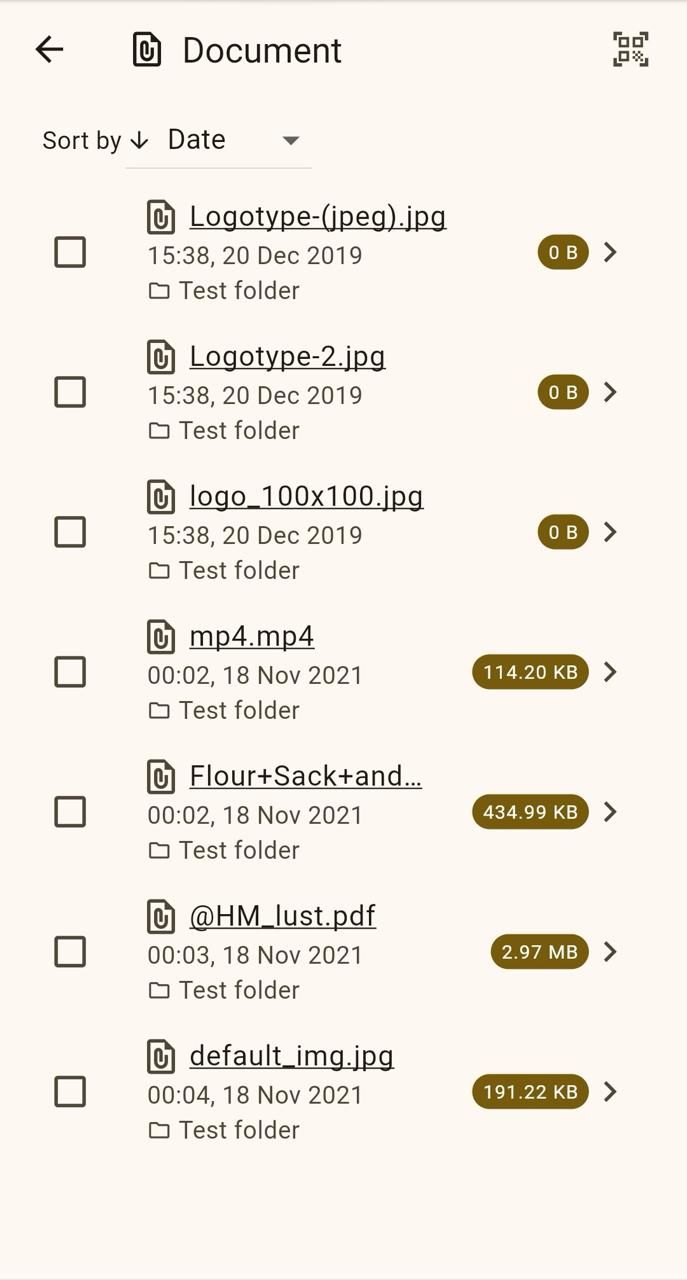This screenshot has width=687, height=1280.
Task: Go back using the arrow icon
Action: pyautogui.click(x=49, y=49)
